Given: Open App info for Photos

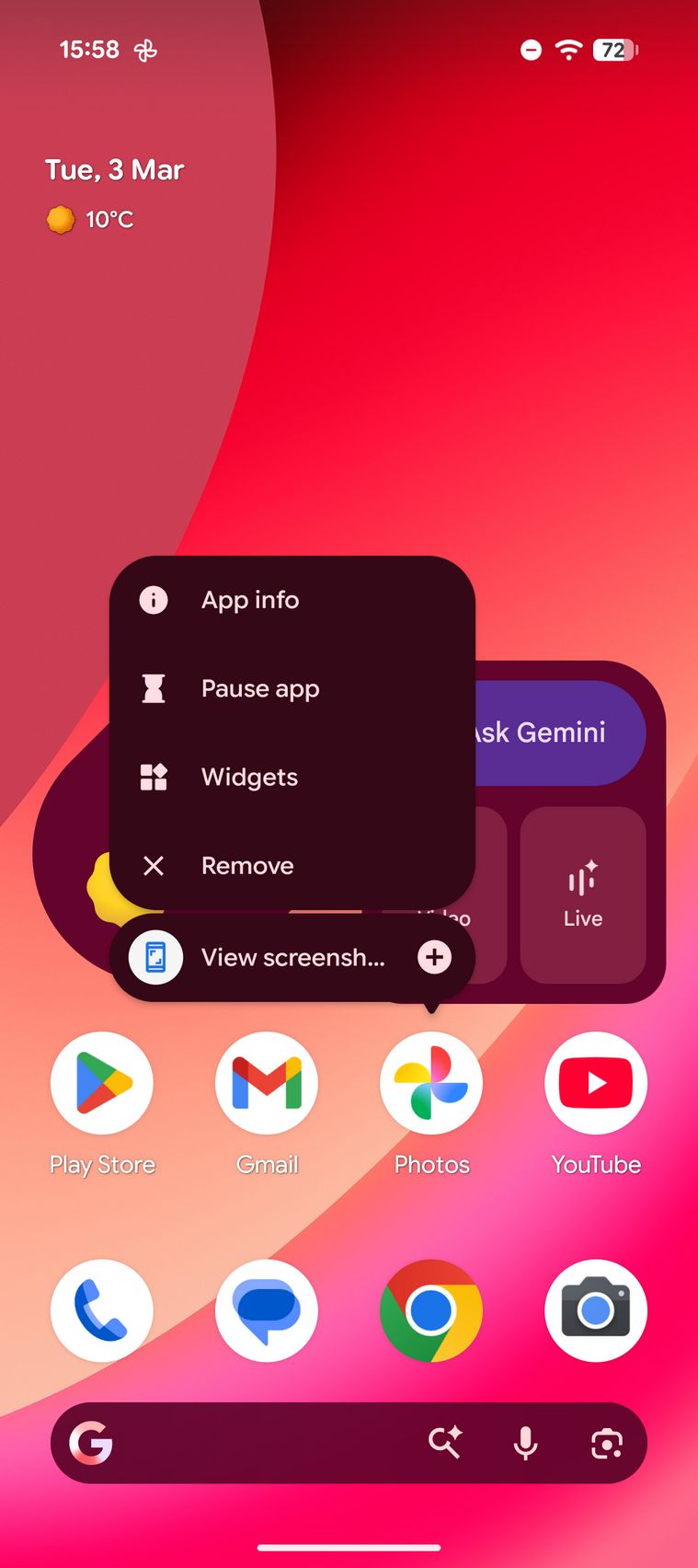Looking at the screenshot, I should tap(250, 600).
